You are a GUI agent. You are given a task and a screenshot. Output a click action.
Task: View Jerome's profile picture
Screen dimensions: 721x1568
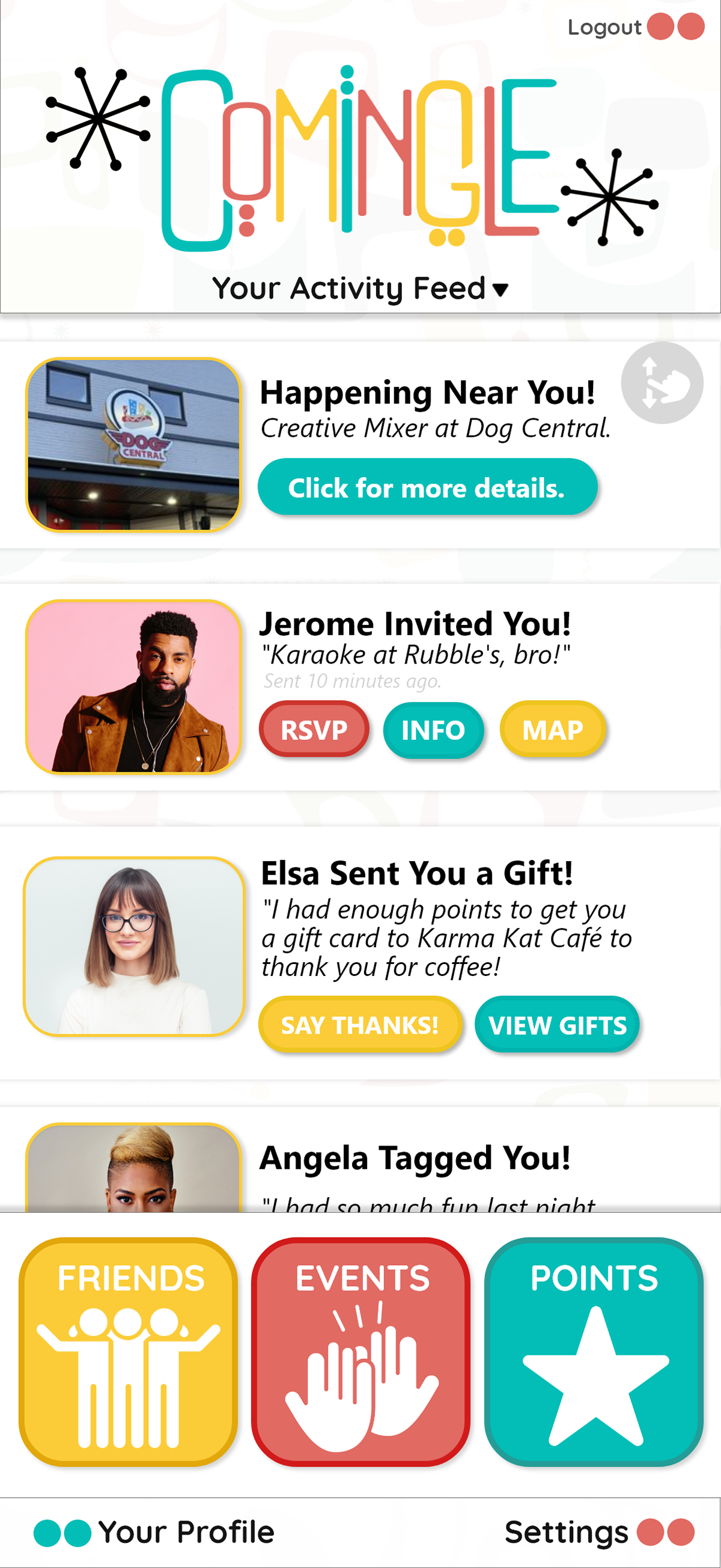pos(133,686)
